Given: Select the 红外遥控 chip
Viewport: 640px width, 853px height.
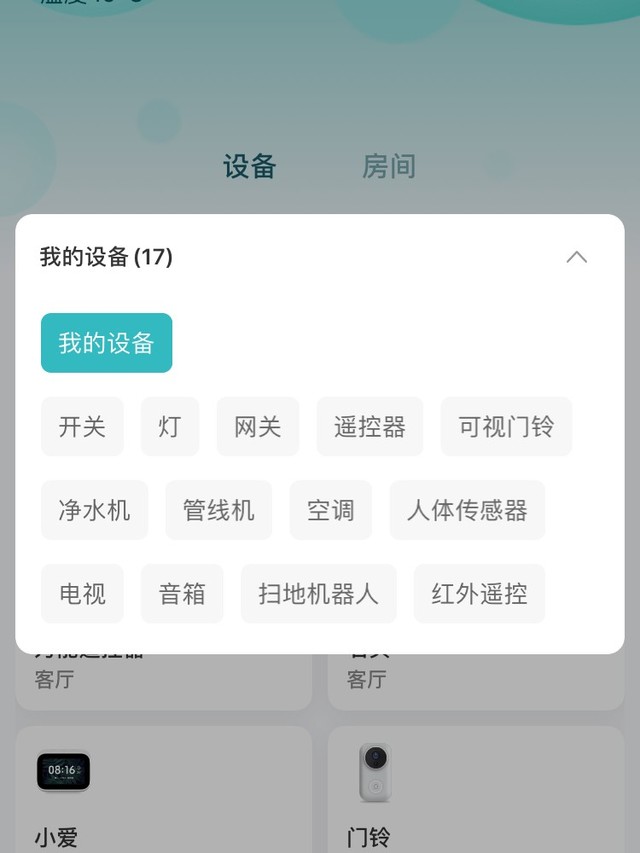Looking at the screenshot, I should click(x=479, y=594).
